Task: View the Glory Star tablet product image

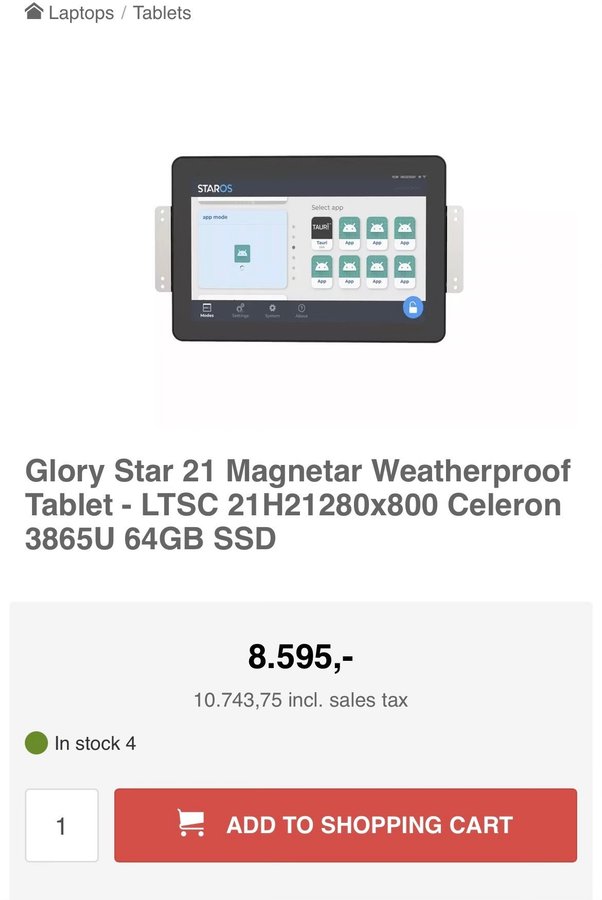Action: (x=308, y=248)
